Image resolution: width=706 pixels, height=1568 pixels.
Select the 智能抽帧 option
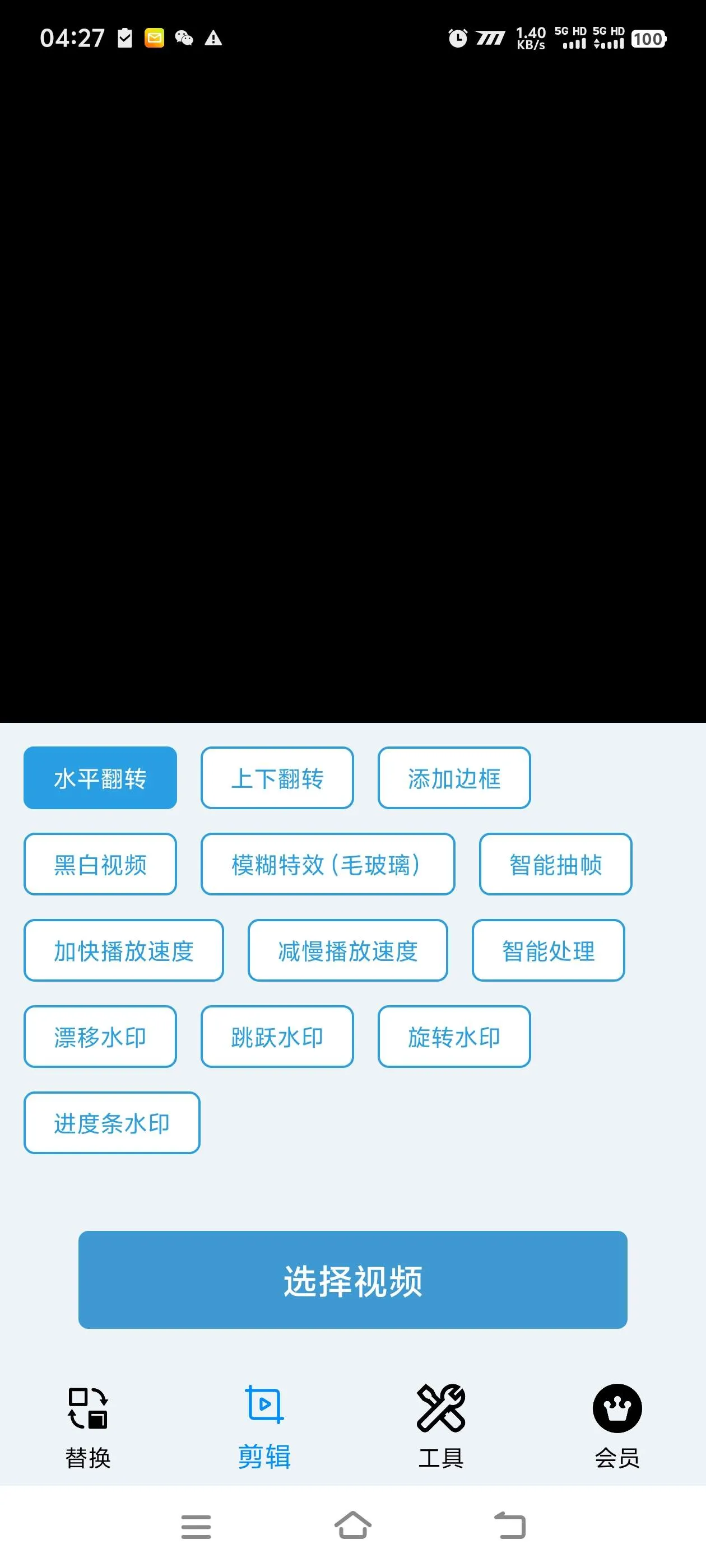click(x=555, y=864)
